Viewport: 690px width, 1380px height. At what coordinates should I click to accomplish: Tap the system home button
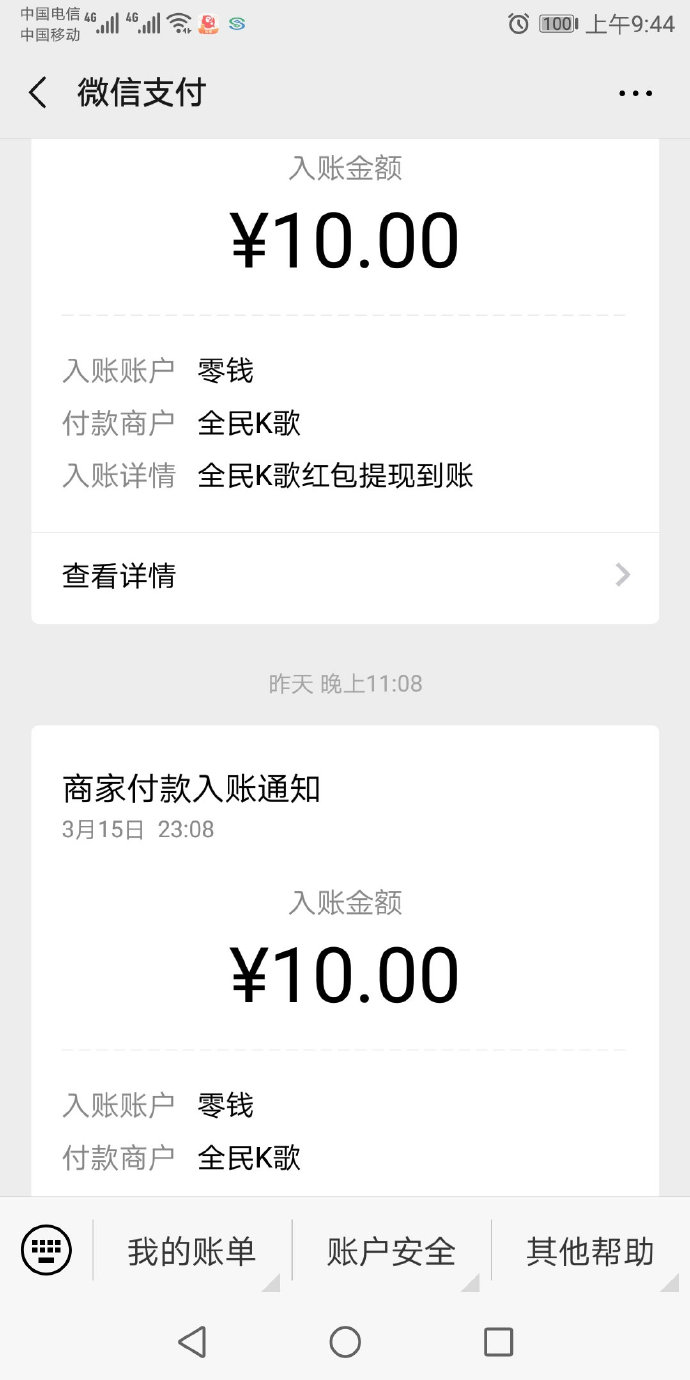(x=345, y=1341)
